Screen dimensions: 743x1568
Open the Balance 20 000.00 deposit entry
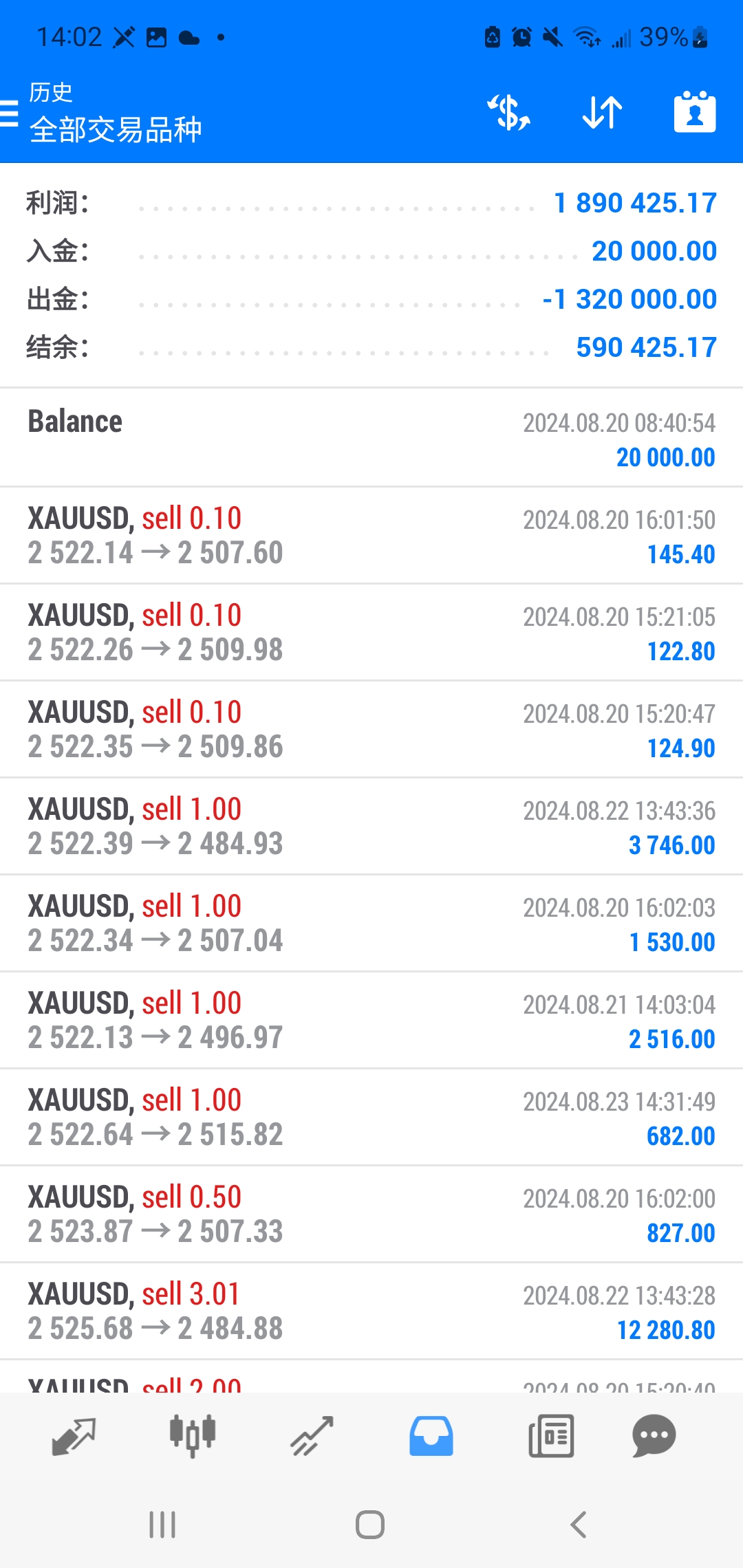coord(371,438)
